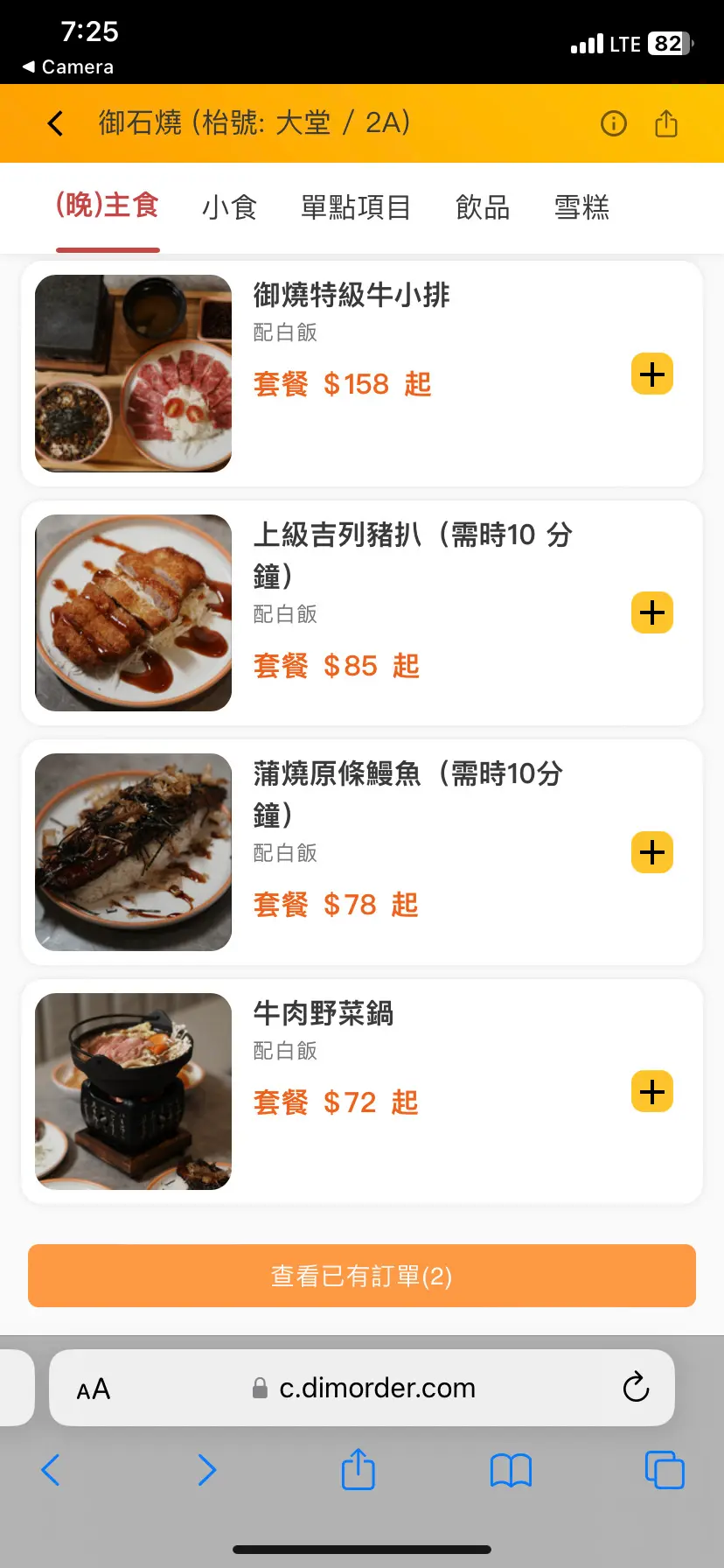The image size is (724, 1568).
Task: Share the 御石燒 menu page
Action: [666, 123]
